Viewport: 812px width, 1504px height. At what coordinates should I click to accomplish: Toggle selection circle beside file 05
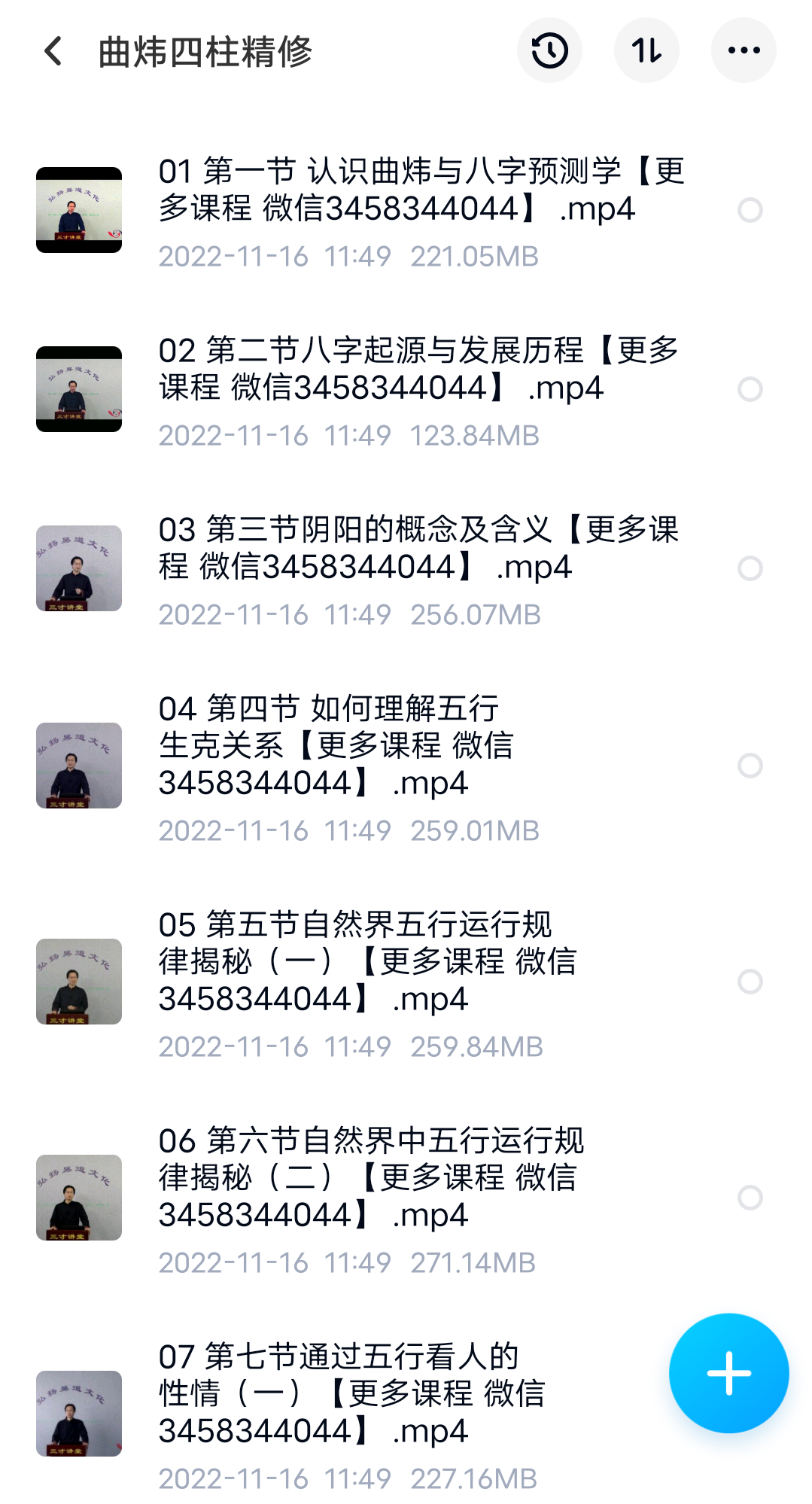click(x=748, y=981)
